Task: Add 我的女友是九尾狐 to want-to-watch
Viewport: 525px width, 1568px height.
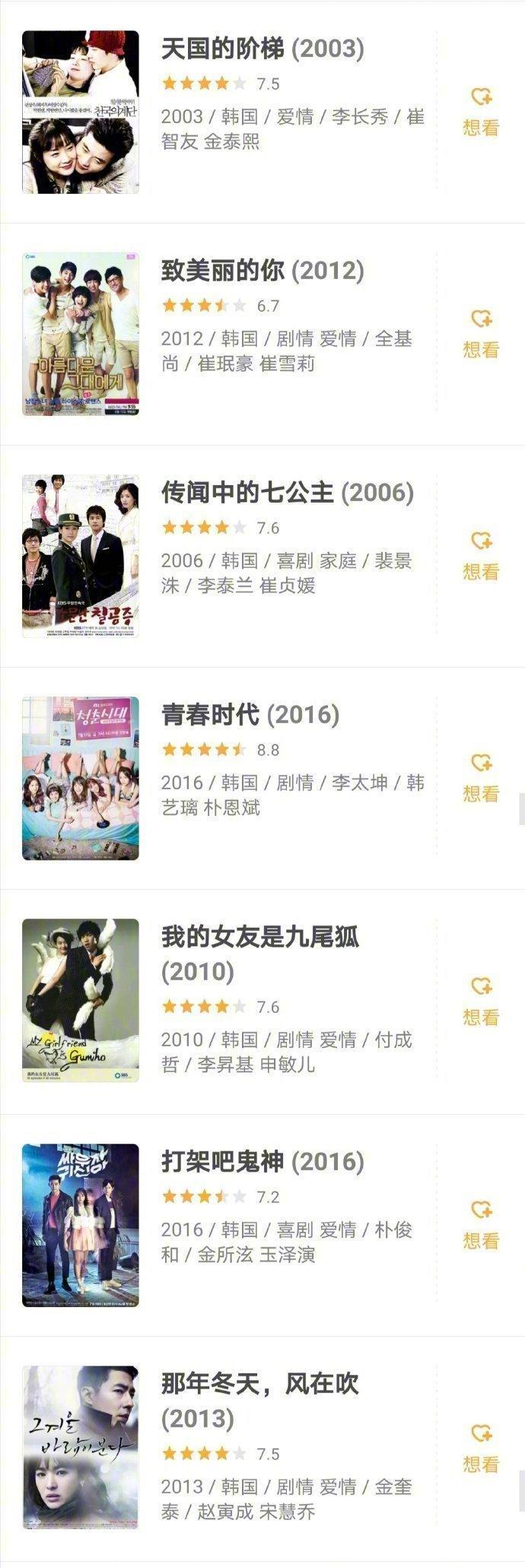Action: [481, 1001]
